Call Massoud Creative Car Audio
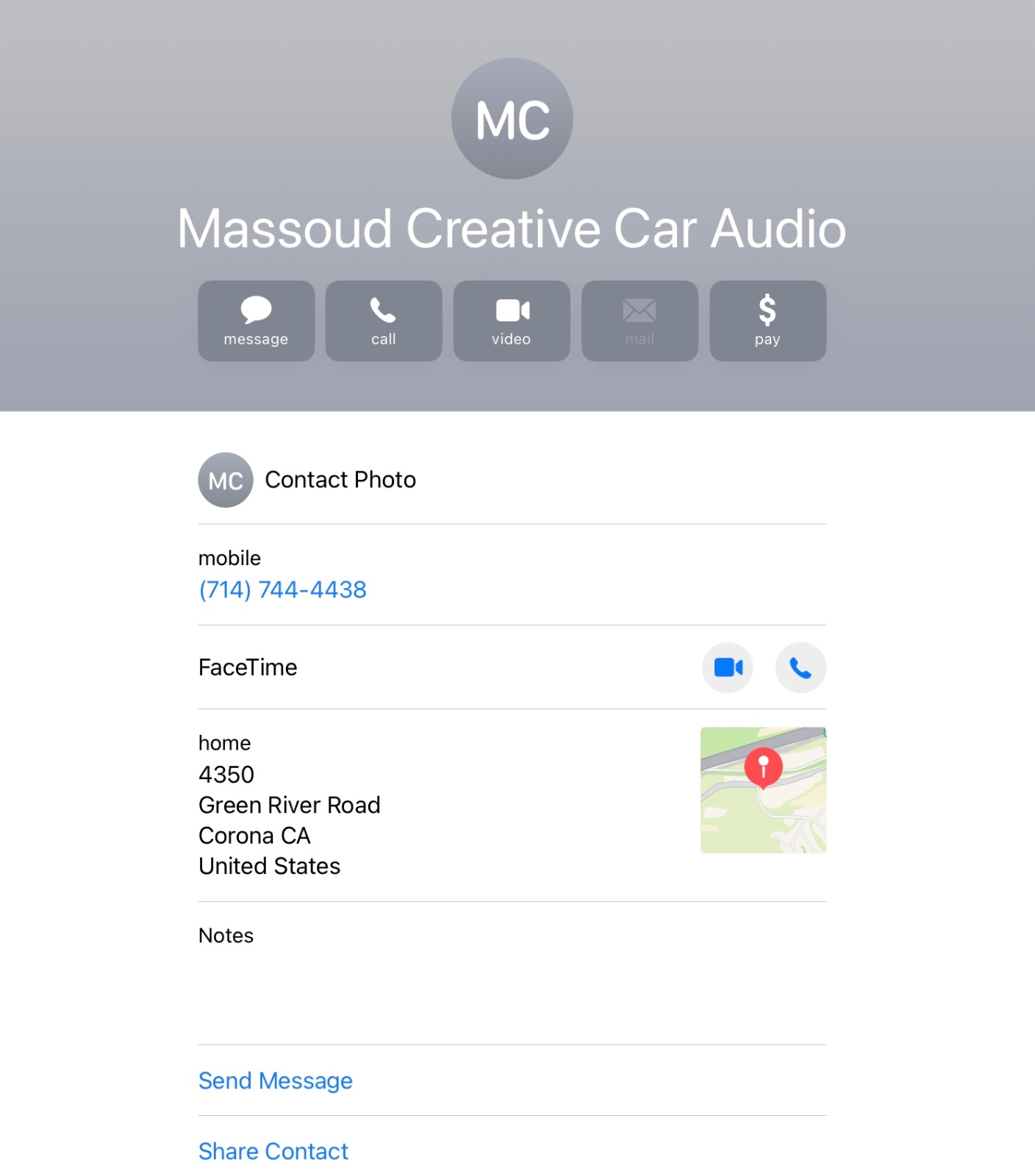1035x1176 pixels. pyautogui.click(x=383, y=320)
